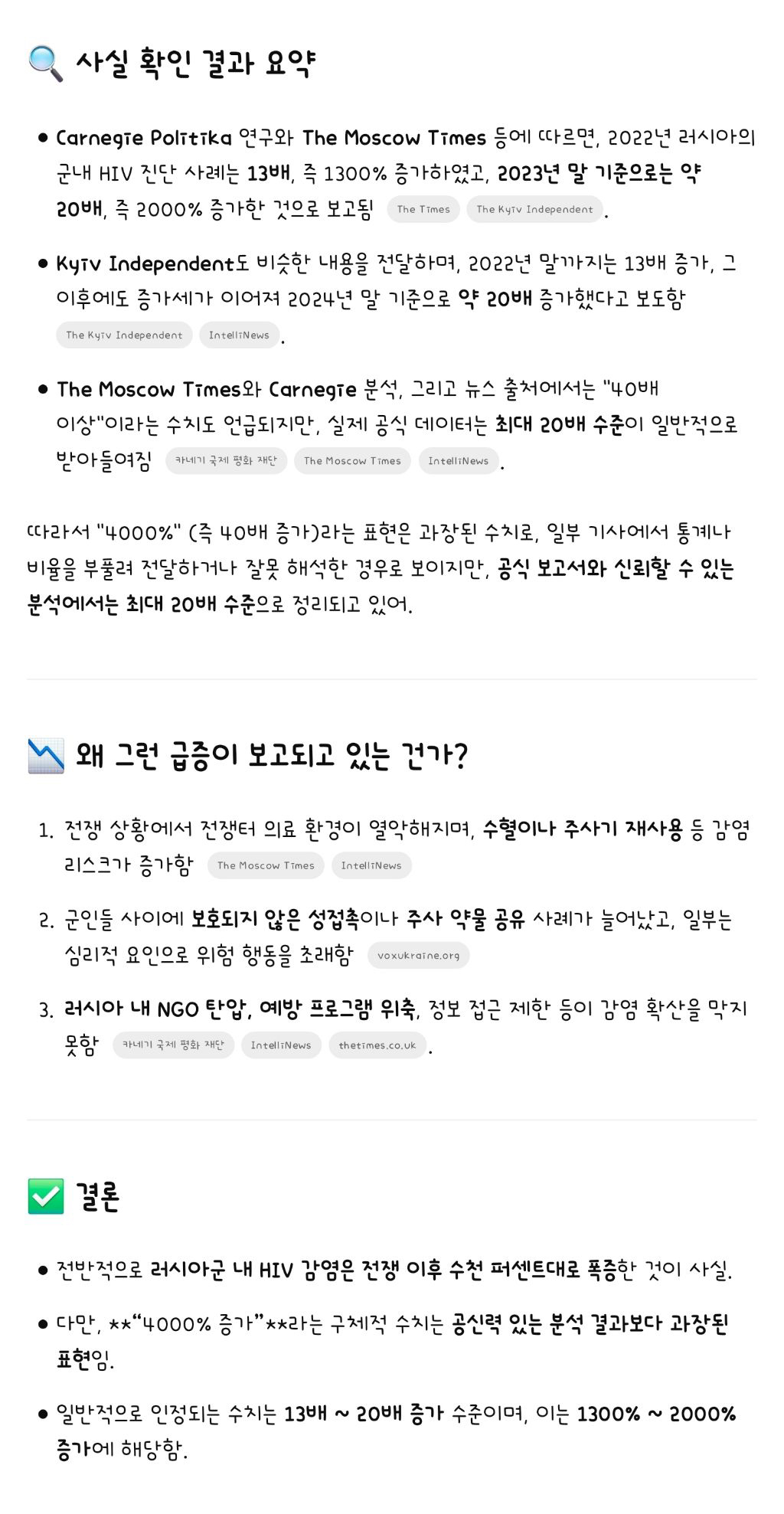Open The Kyiv Independent chip beside The Times
Image resolution: width=784 pixels, height=1514 pixels.
(x=534, y=209)
